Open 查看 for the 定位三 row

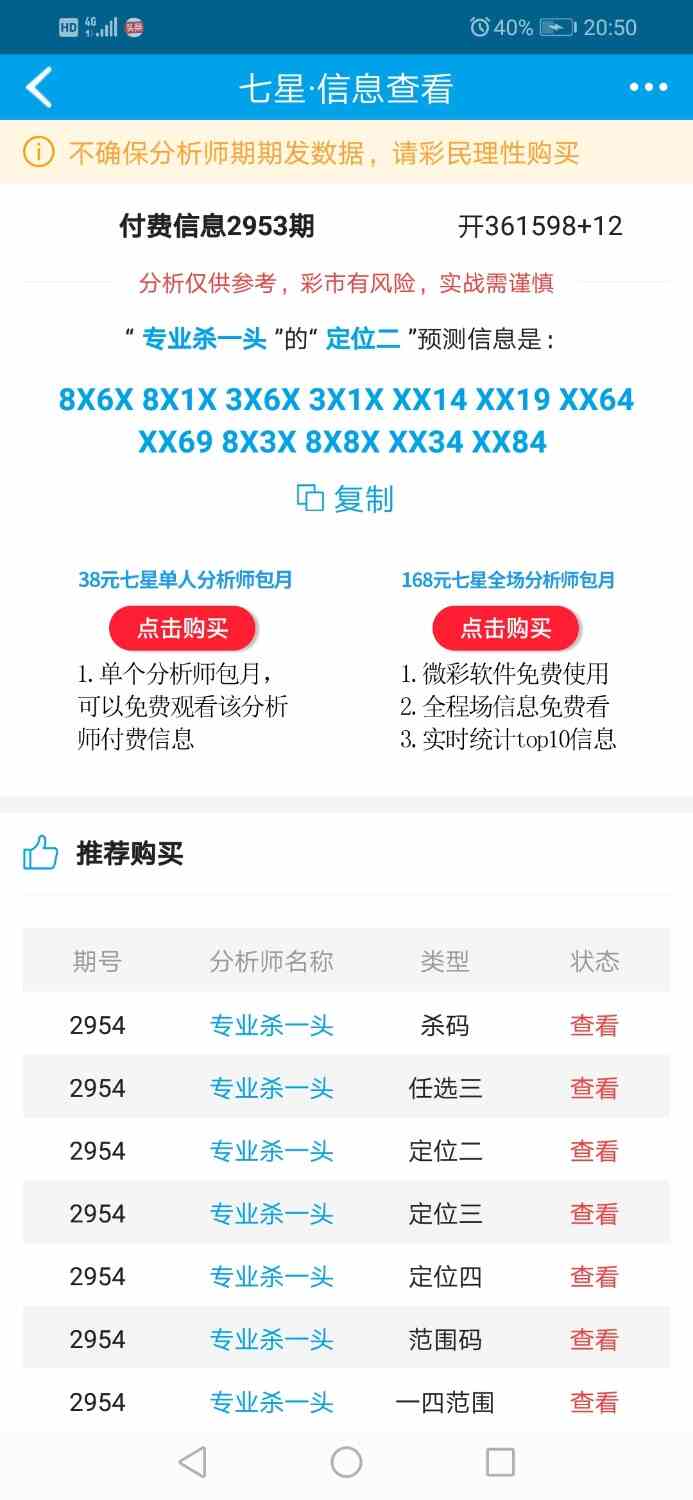(594, 1214)
